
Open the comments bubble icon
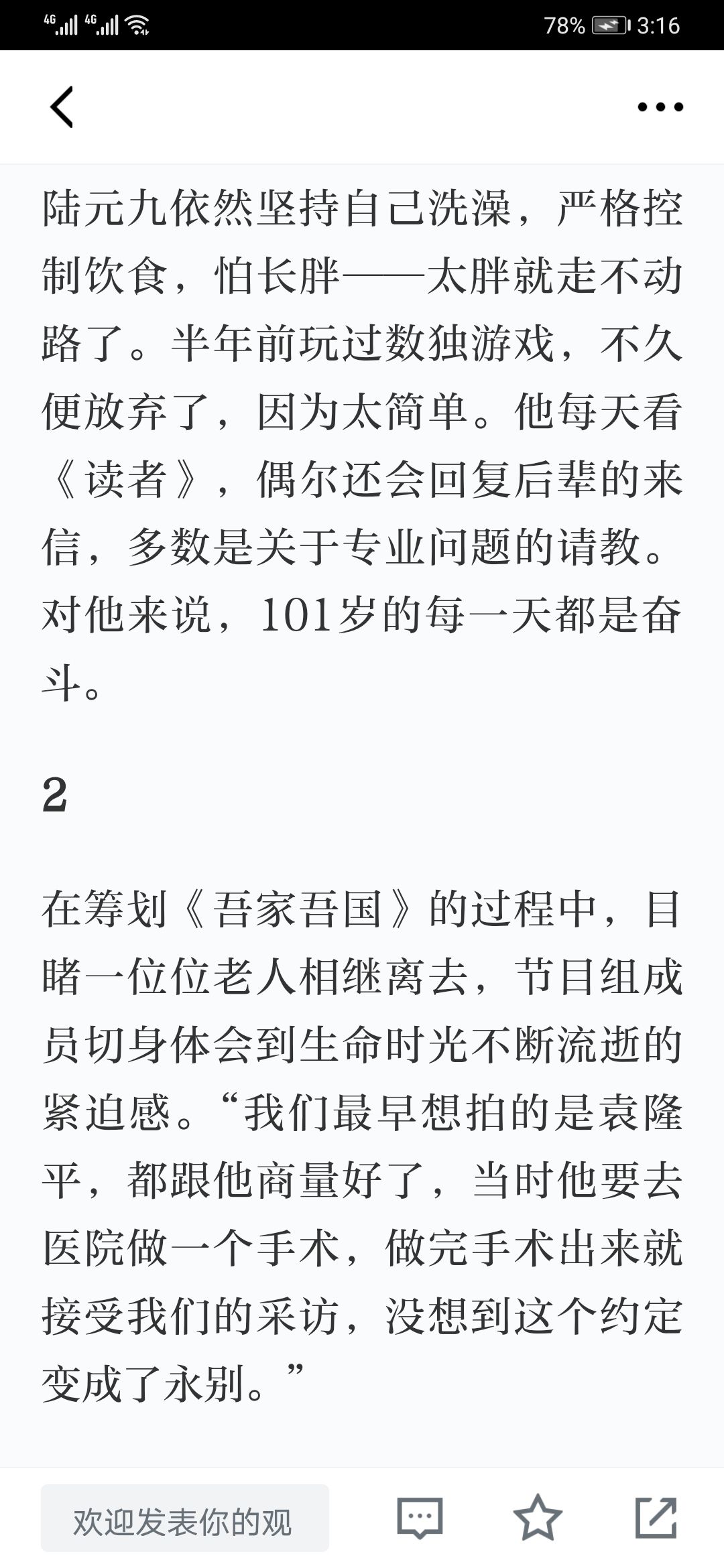[x=420, y=1518]
